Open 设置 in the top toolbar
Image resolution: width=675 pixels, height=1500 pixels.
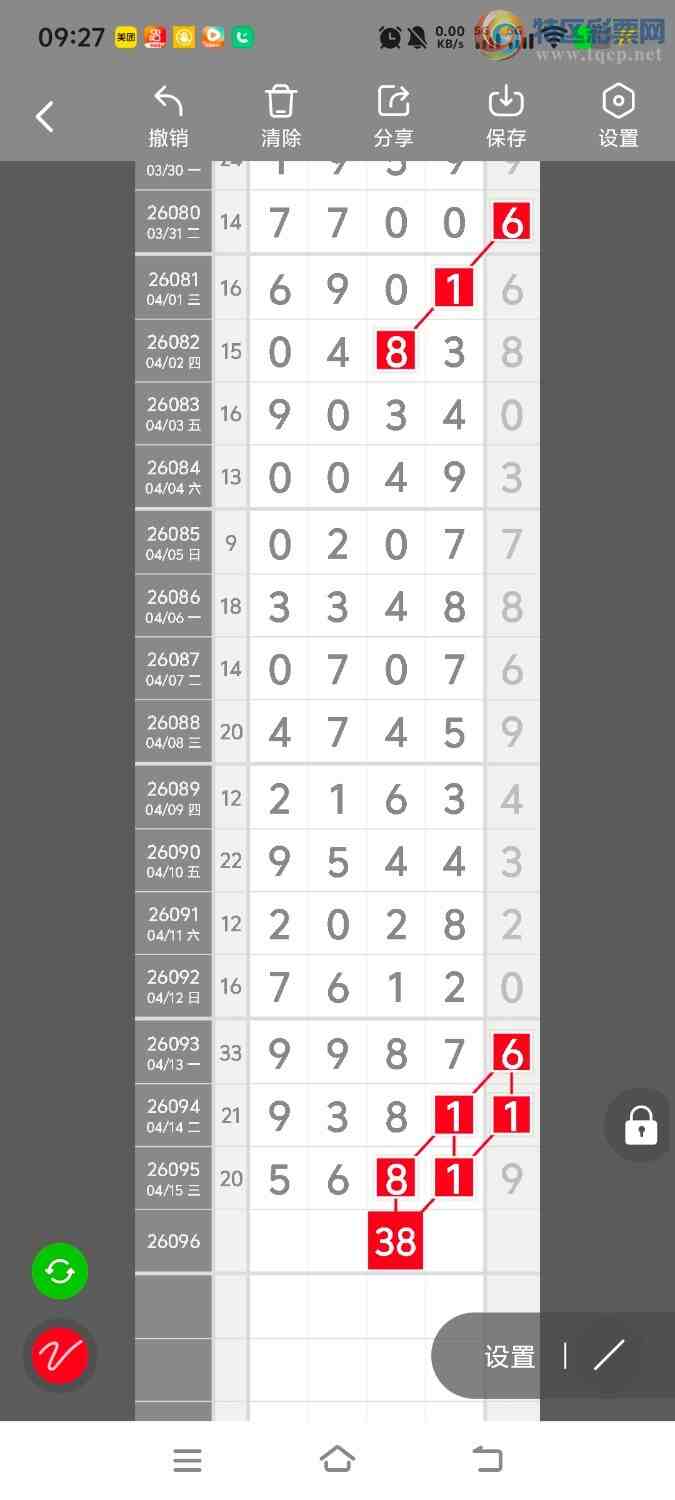pyautogui.click(x=618, y=117)
